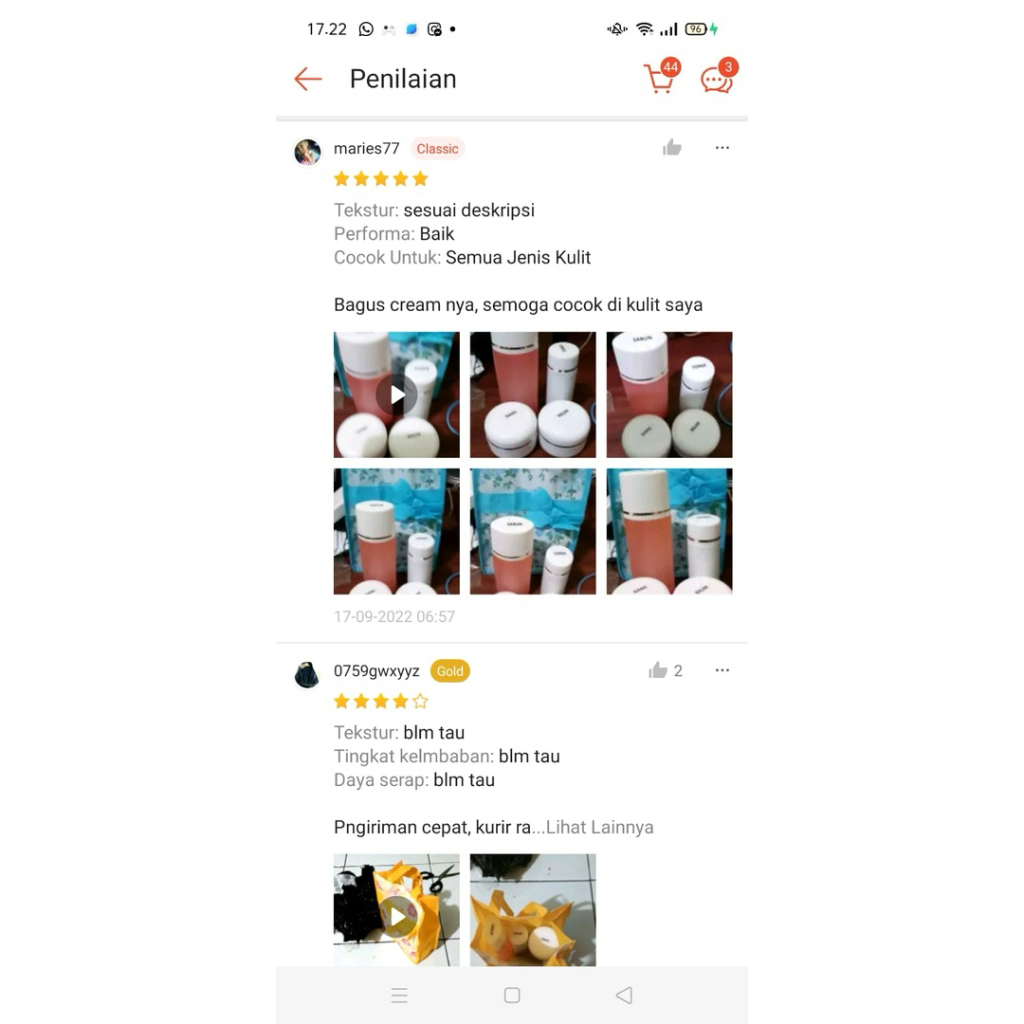This screenshot has height=1024, width=1024.
Task: Like the review by 0759gwxyyz
Action: pos(658,671)
